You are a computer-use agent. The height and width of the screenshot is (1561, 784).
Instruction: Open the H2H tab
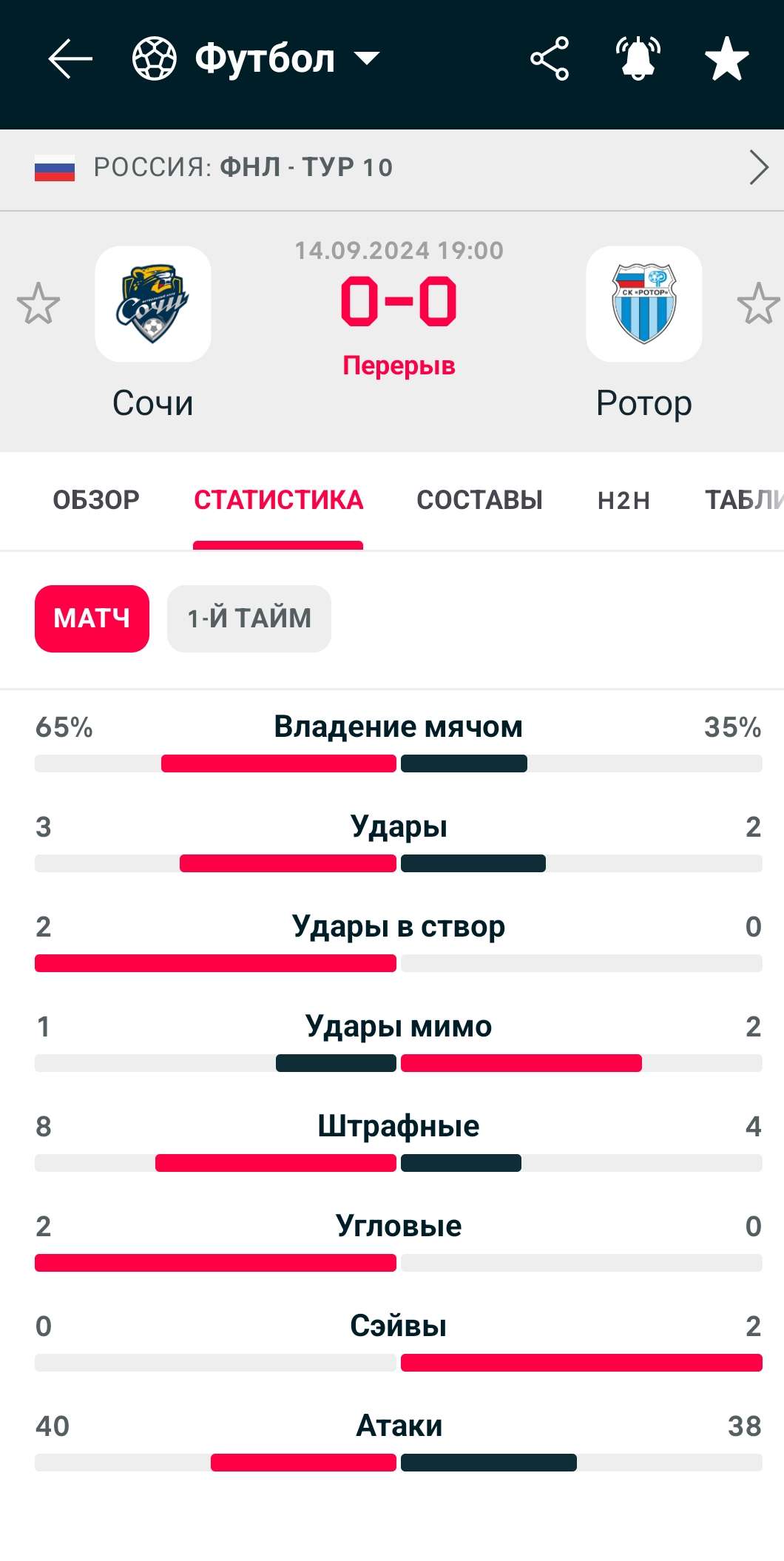tap(624, 500)
